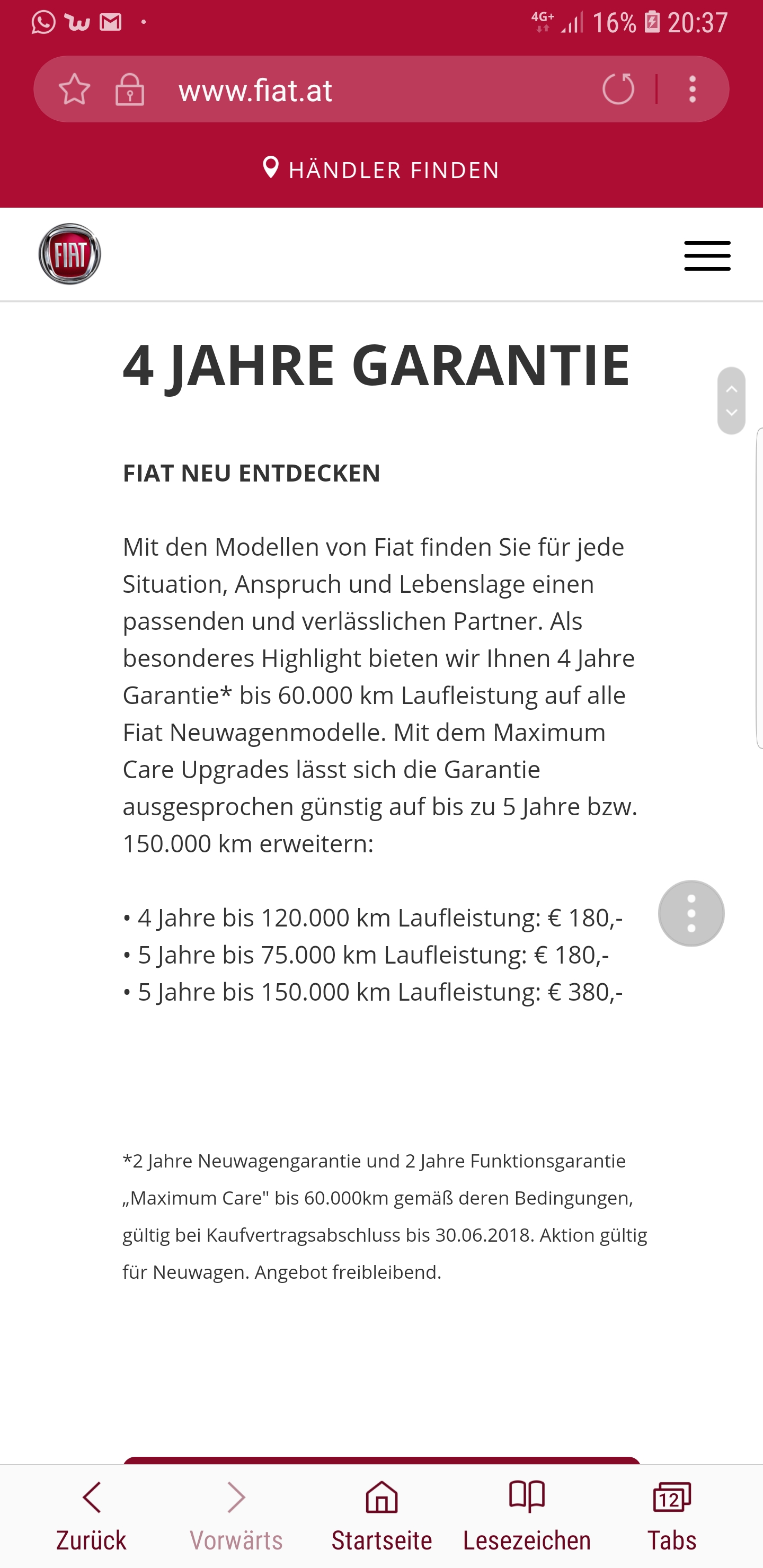Open the browser overflow menu
Screen dimensions: 763x1568
tap(693, 90)
